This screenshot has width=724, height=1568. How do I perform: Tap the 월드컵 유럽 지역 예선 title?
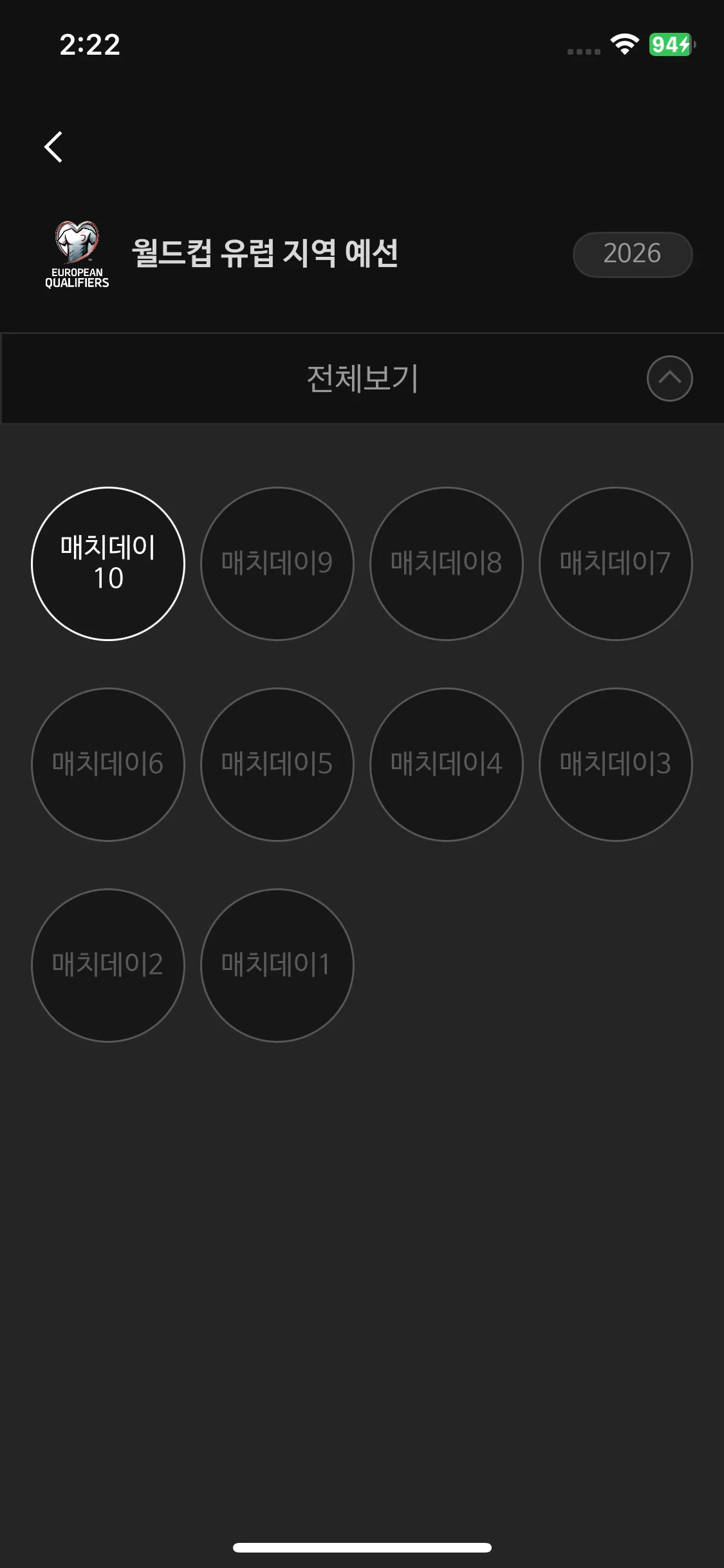266,254
